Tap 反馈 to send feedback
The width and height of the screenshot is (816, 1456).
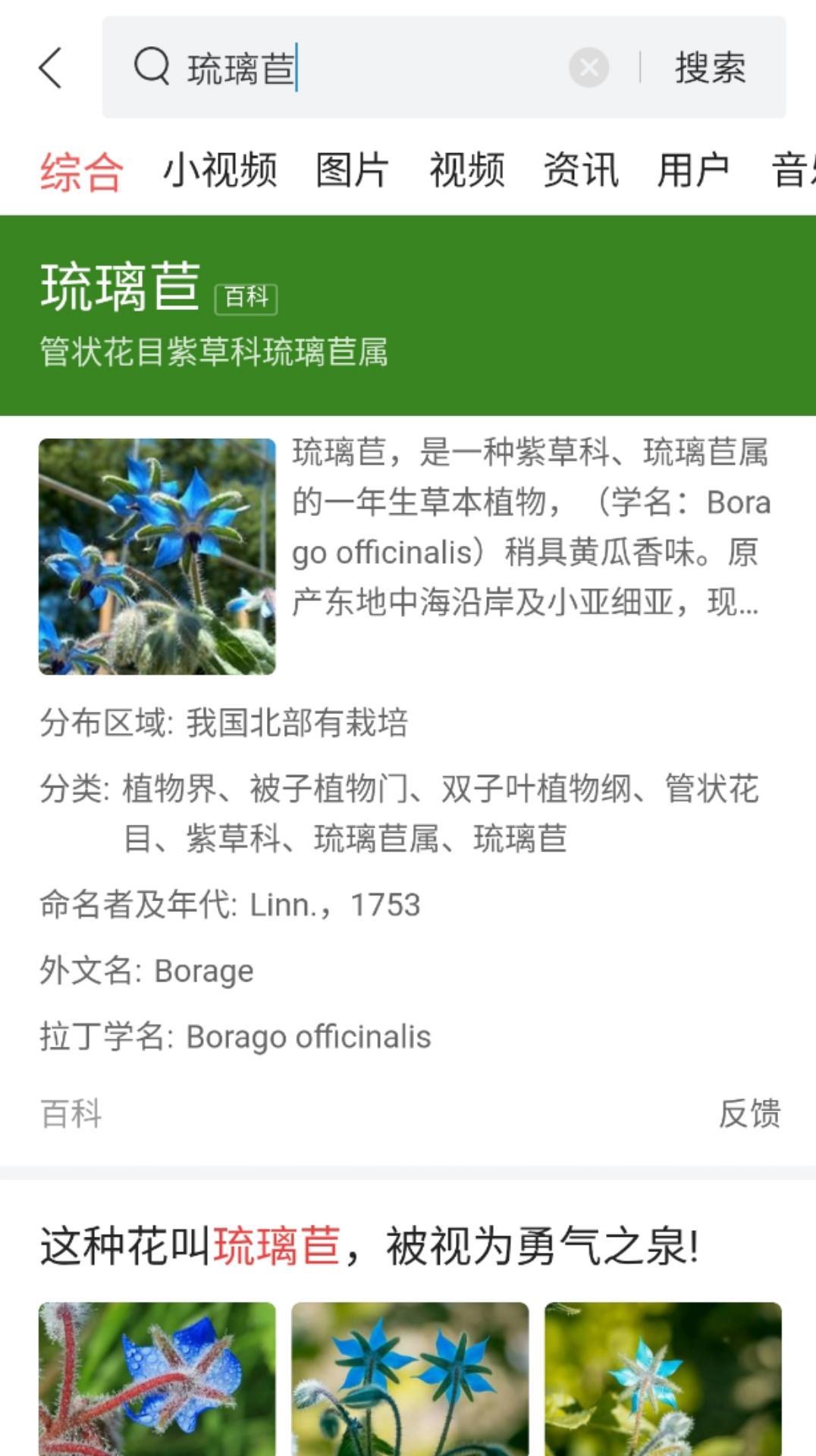pos(749,1113)
